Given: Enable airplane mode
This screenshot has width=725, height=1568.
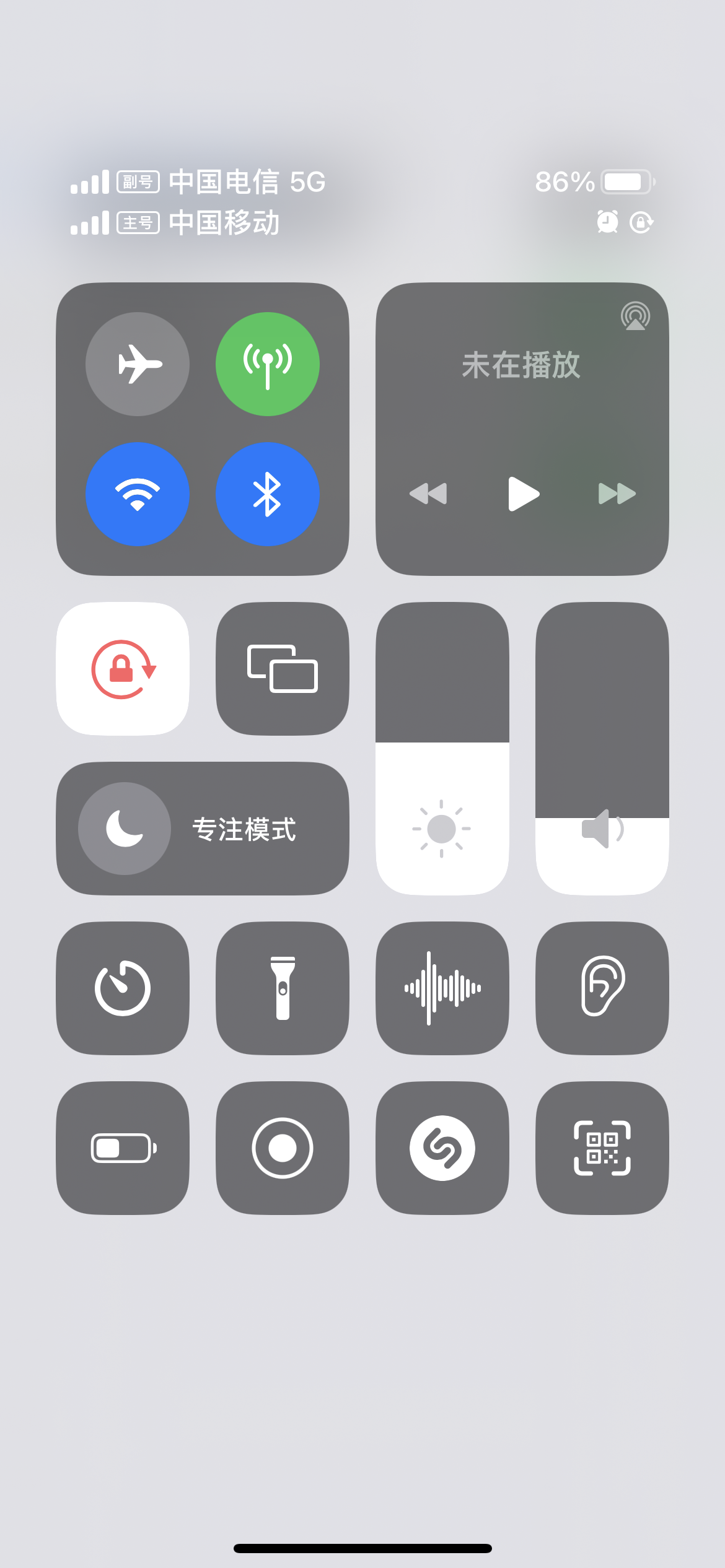Looking at the screenshot, I should point(138,364).
